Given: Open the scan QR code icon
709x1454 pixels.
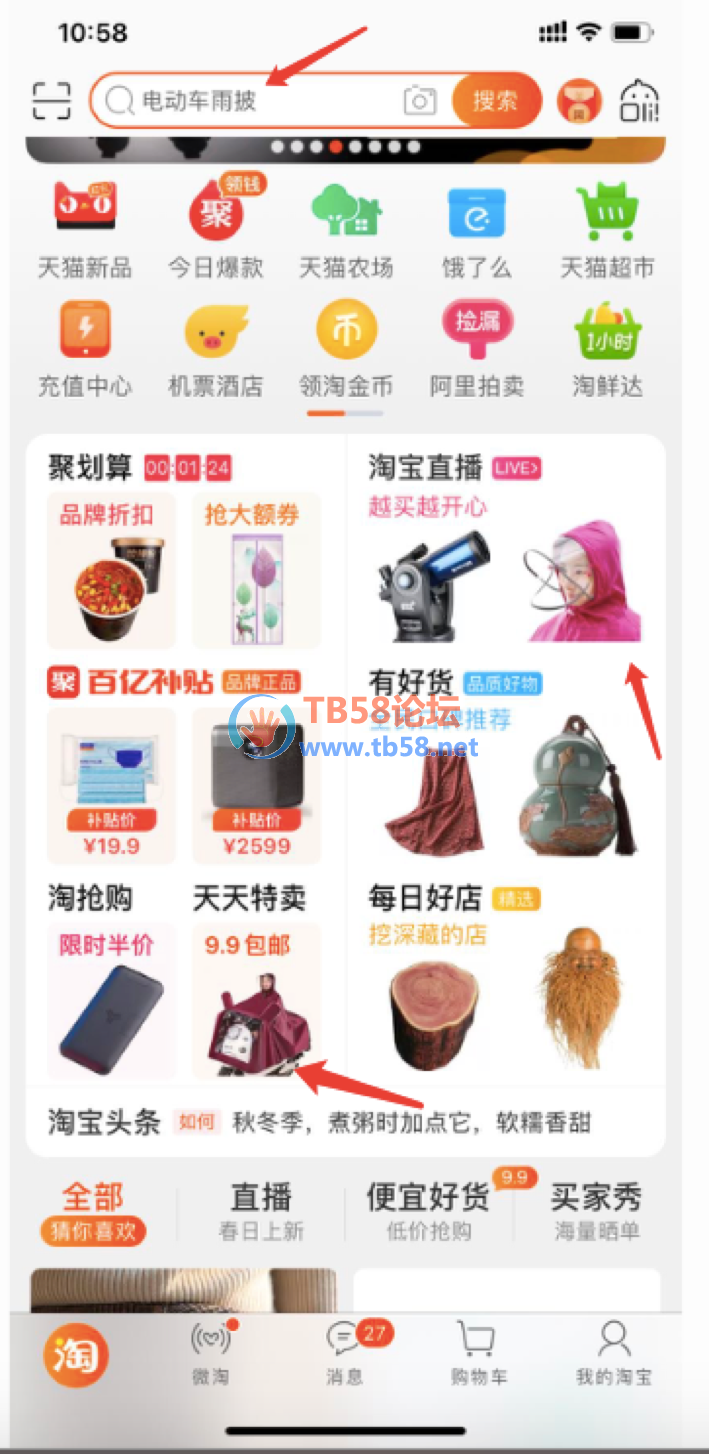Looking at the screenshot, I should pos(52,101).
